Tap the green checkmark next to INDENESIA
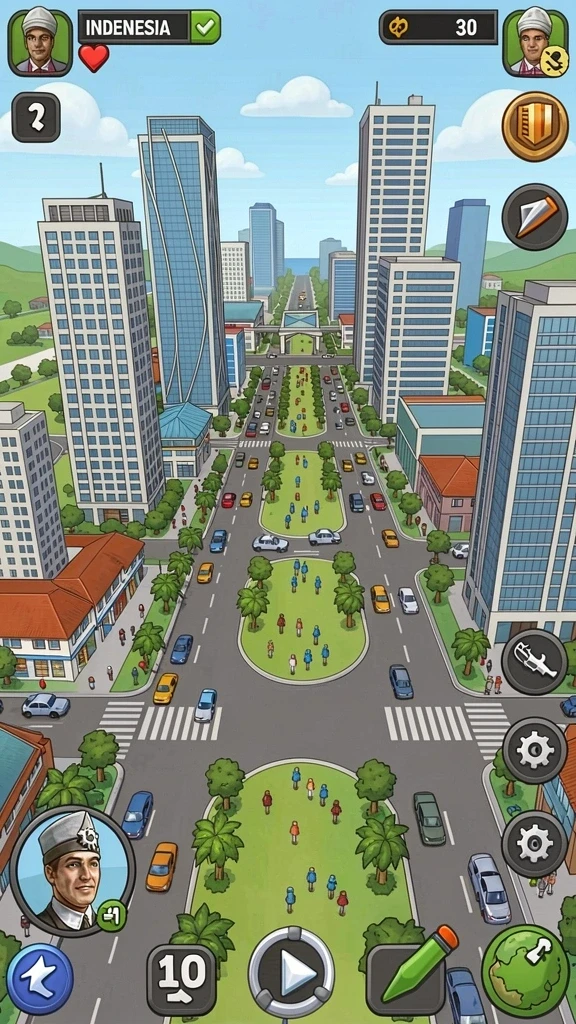This screenshot has height=1024, width=576. point(205,27)
